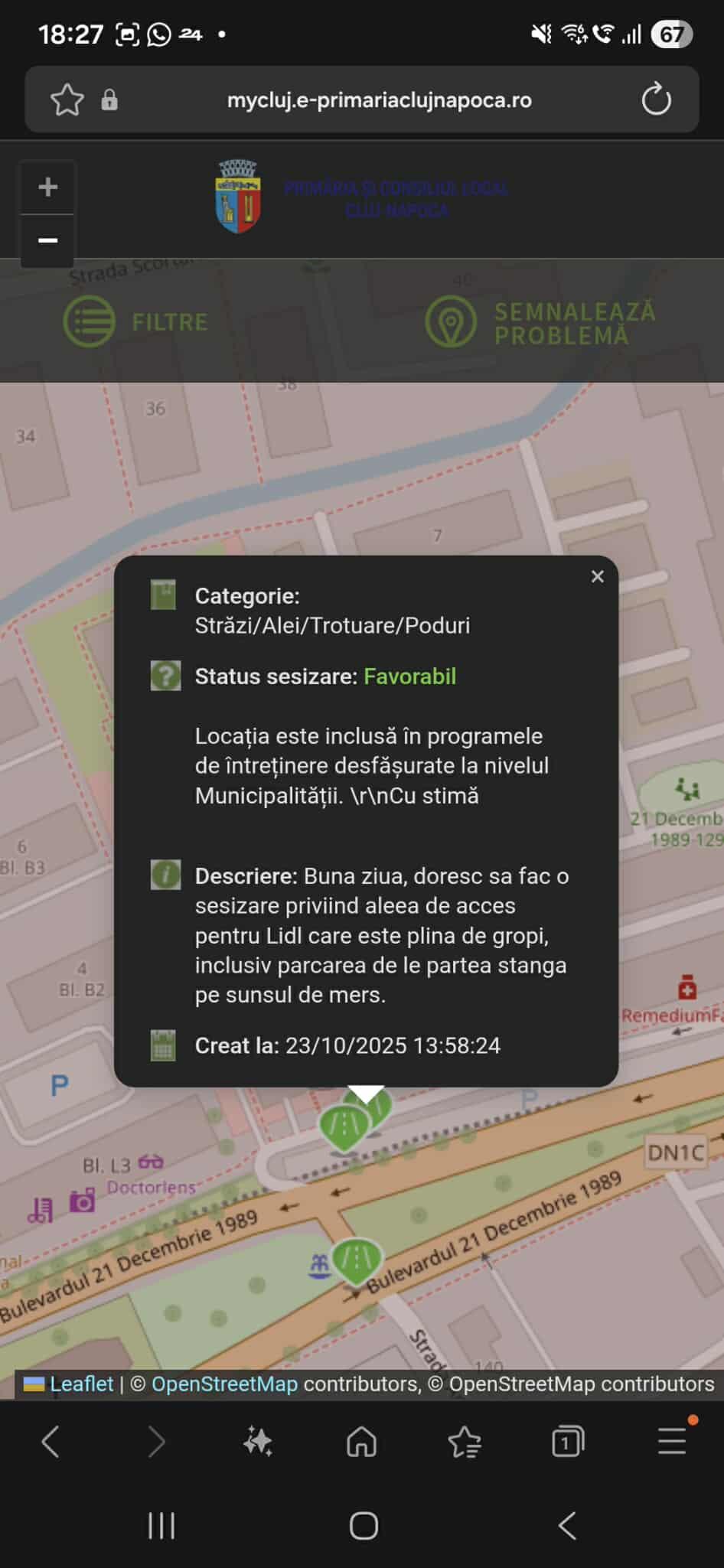
Task: Go back to previous browser page
Action: (x=51, y=1442)
